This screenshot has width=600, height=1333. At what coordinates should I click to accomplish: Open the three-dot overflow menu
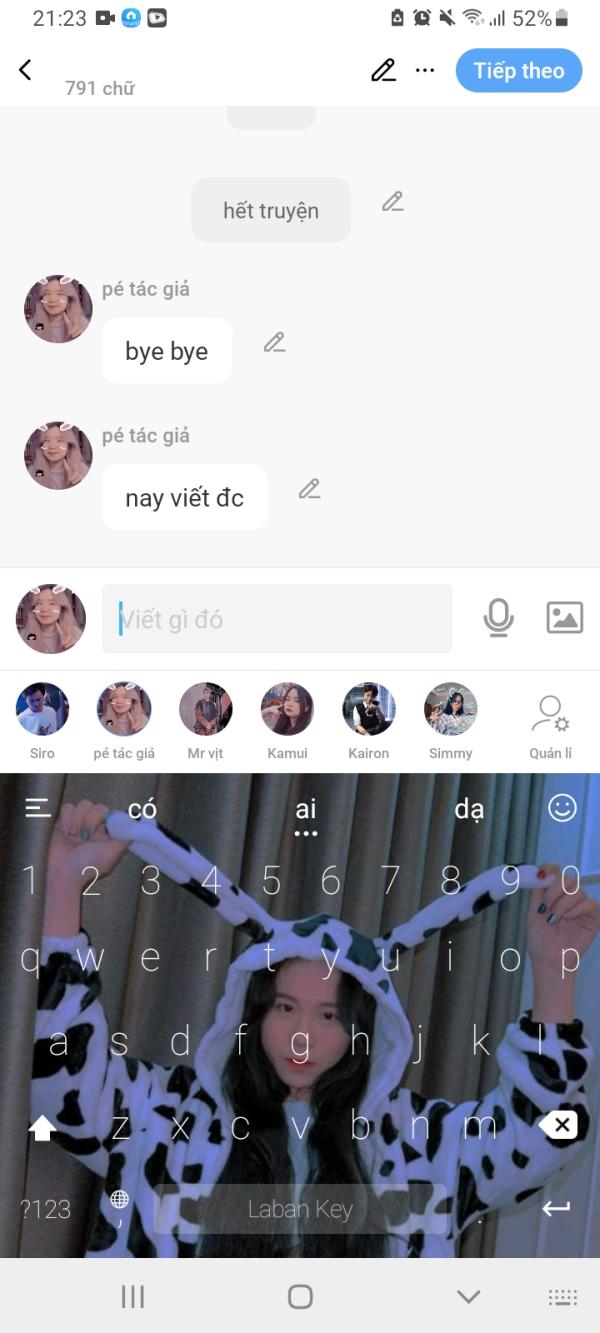point(425,70)
